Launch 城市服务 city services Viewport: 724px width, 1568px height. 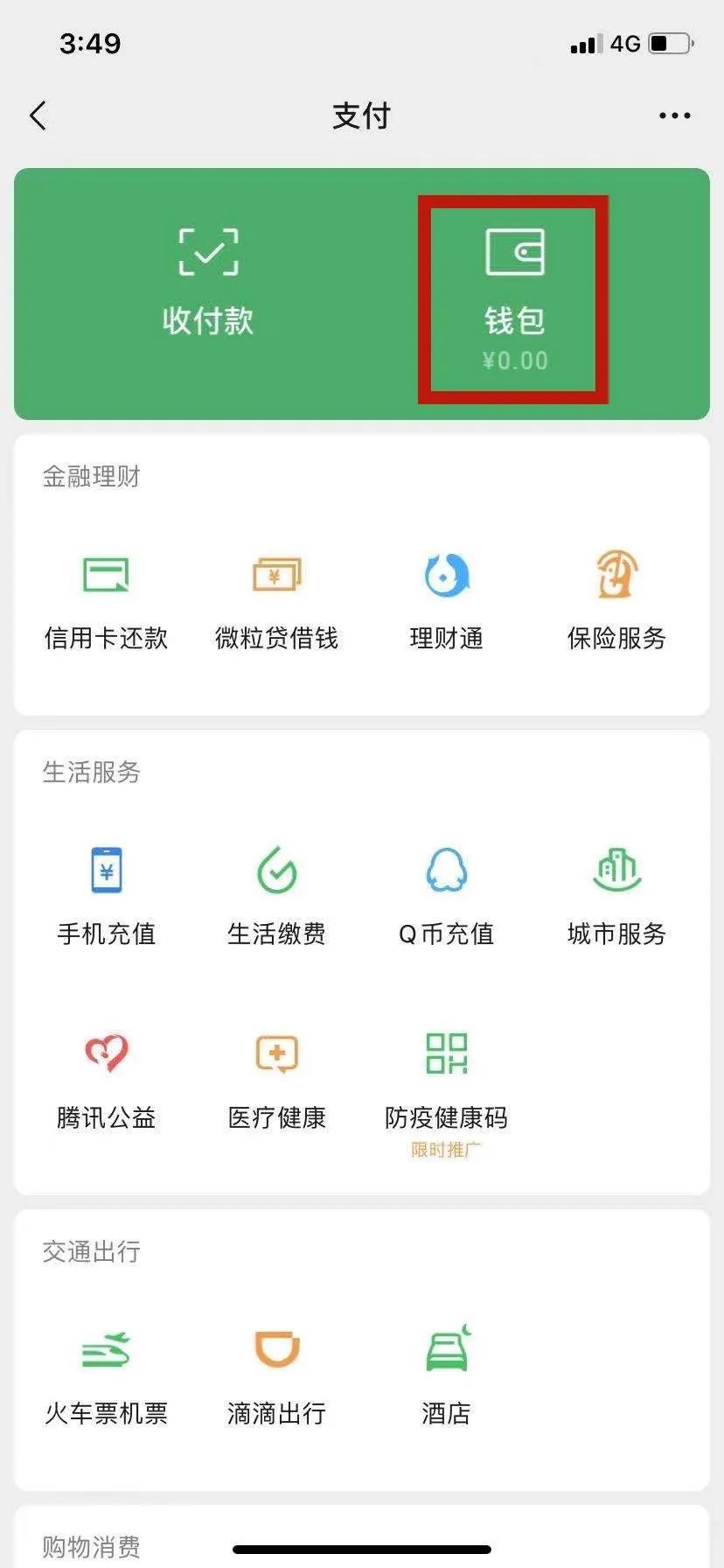616,894
